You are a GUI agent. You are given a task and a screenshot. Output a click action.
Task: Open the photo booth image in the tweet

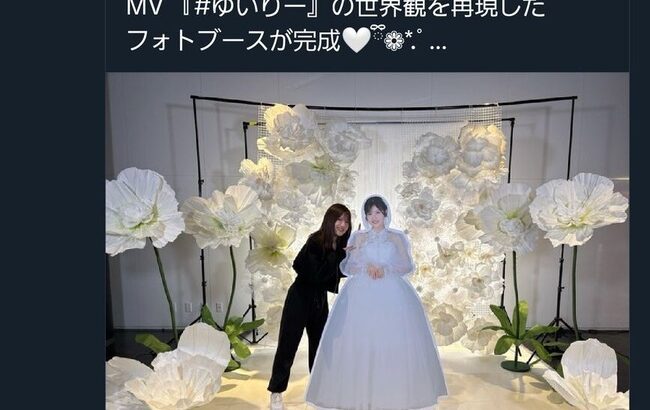(367, 240)
